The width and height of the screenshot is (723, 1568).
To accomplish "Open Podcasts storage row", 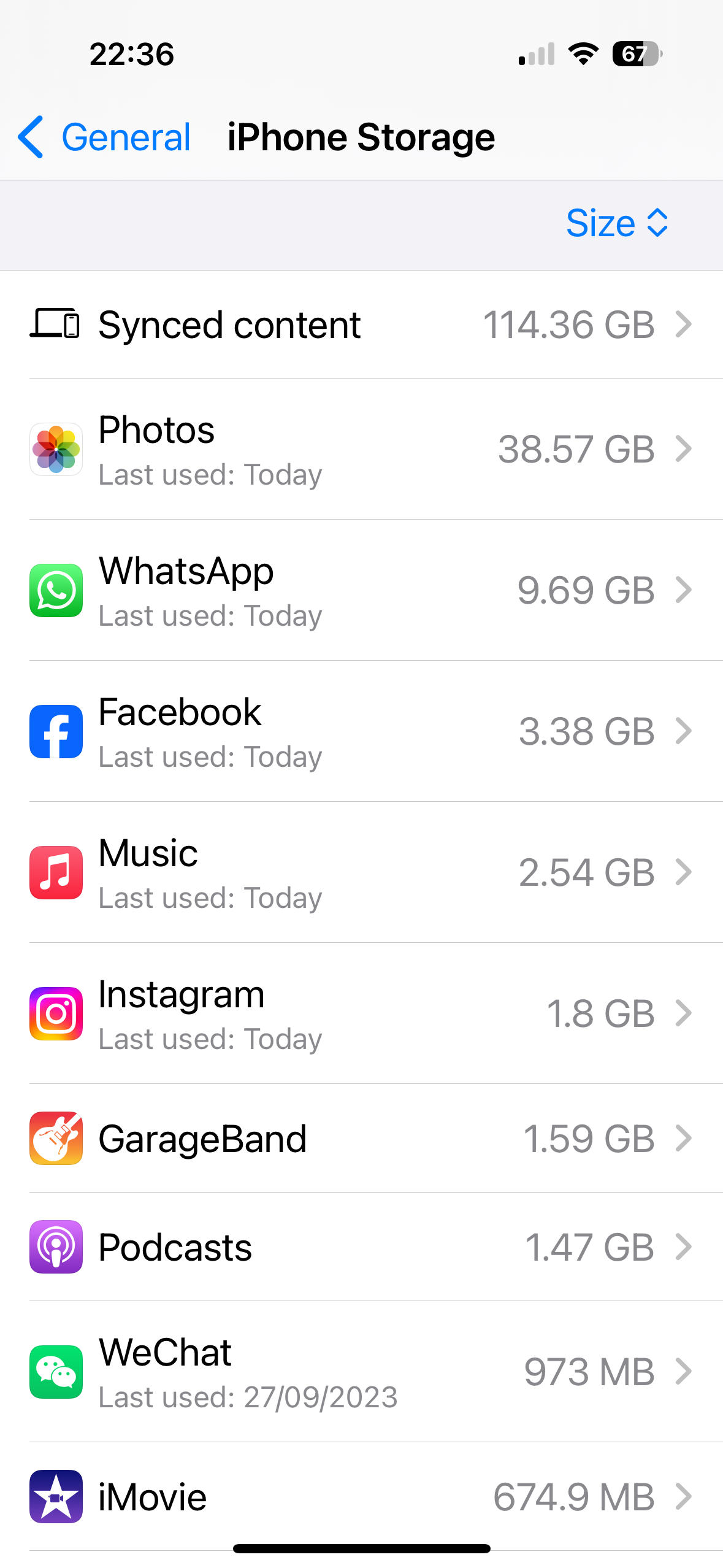I will coord(361,1247).
